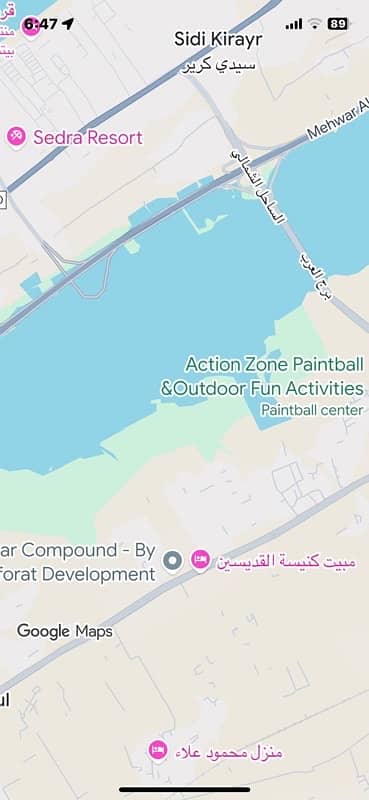
Task: Open the lodging marker منزل محمود علاء
Action: point(158,750)
